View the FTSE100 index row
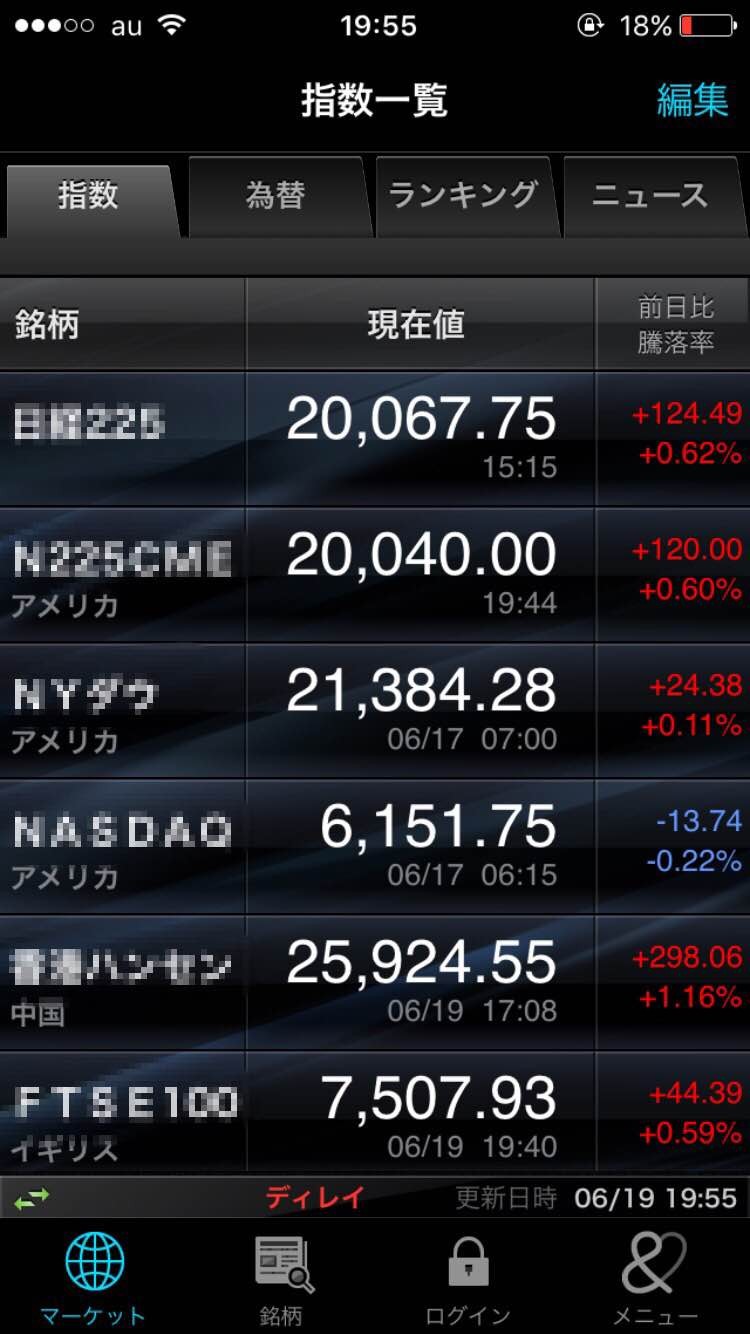 [374, 1112]
